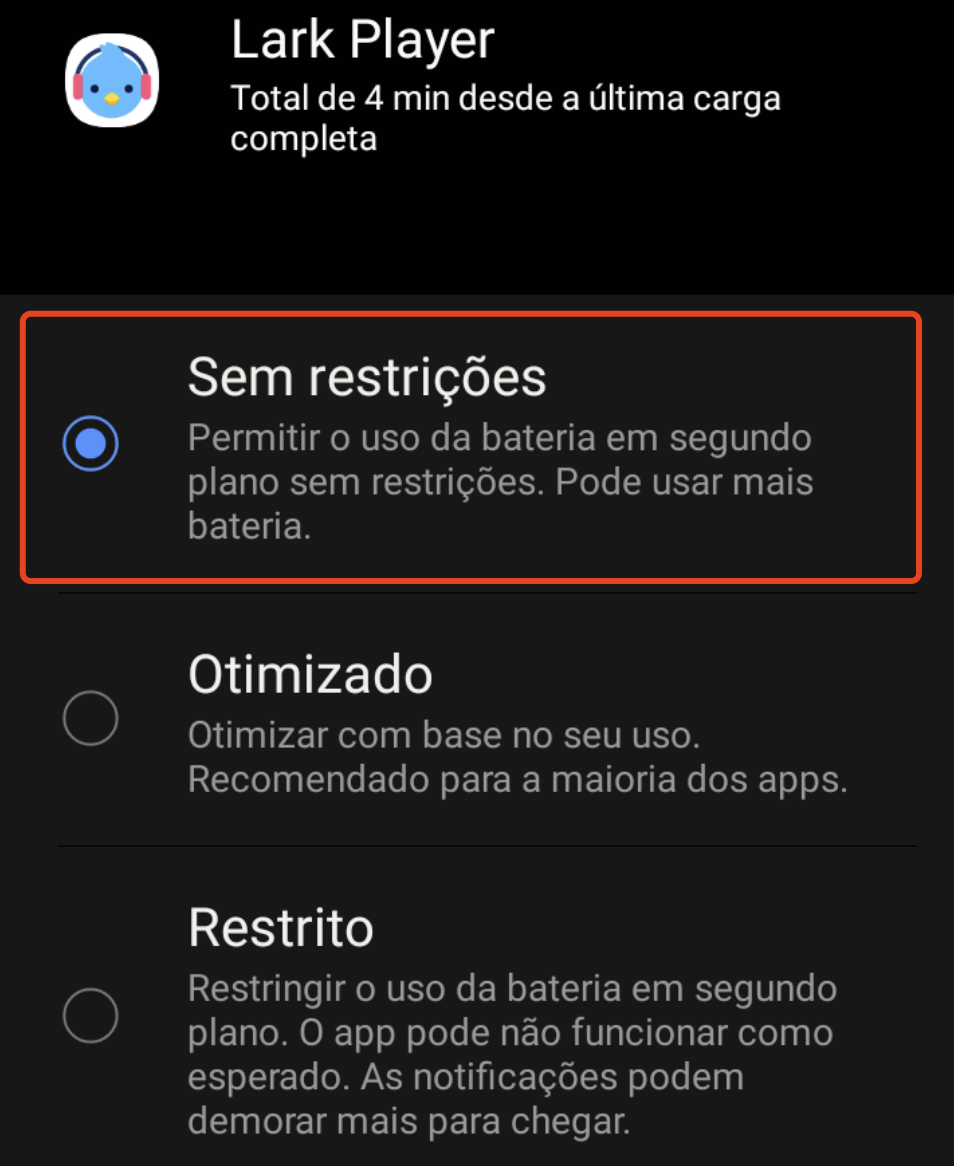Screen dimensions: 954x1166
Task: Select the Sem restrições option
Action: [x=90, y=442]
